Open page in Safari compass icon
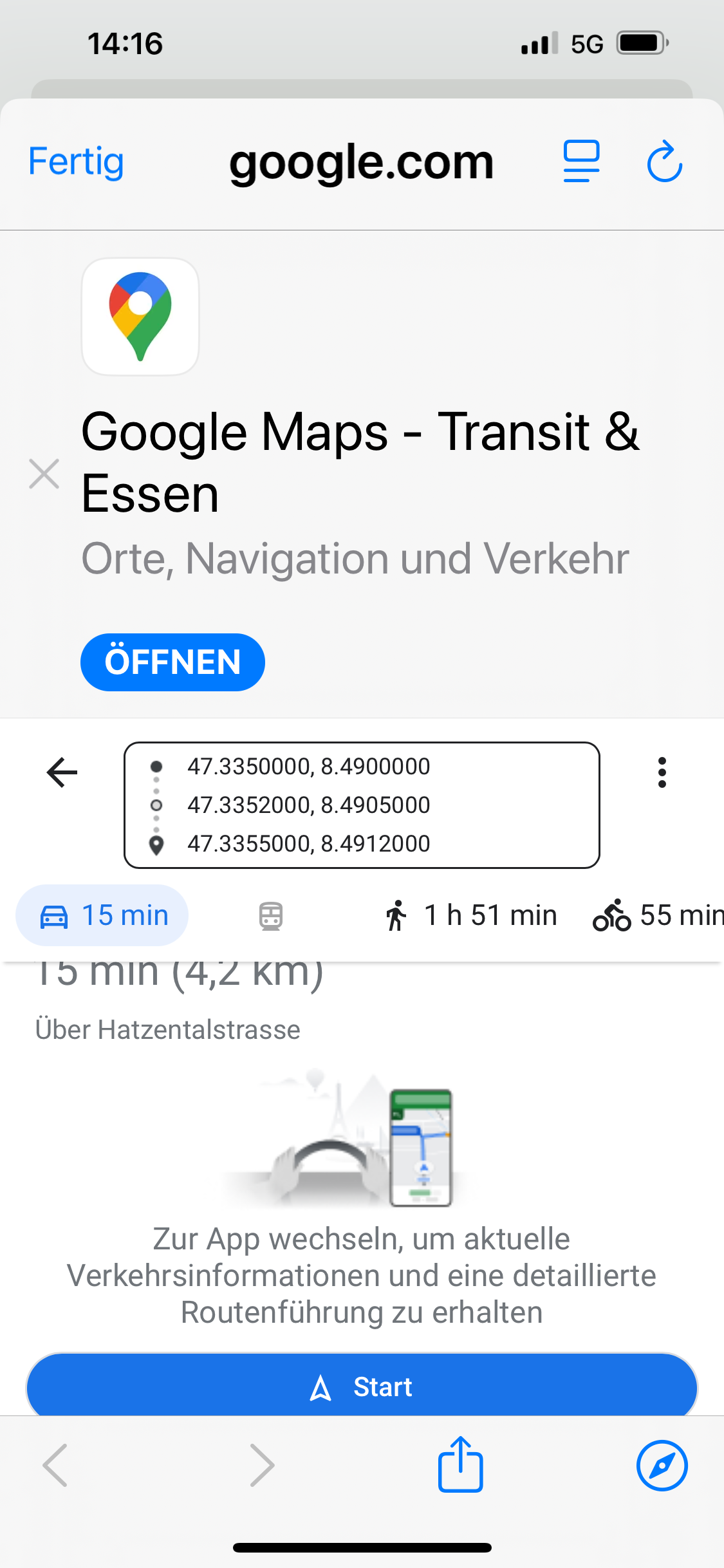Screen dimensions: 724x1568 tap(662, 1465)
